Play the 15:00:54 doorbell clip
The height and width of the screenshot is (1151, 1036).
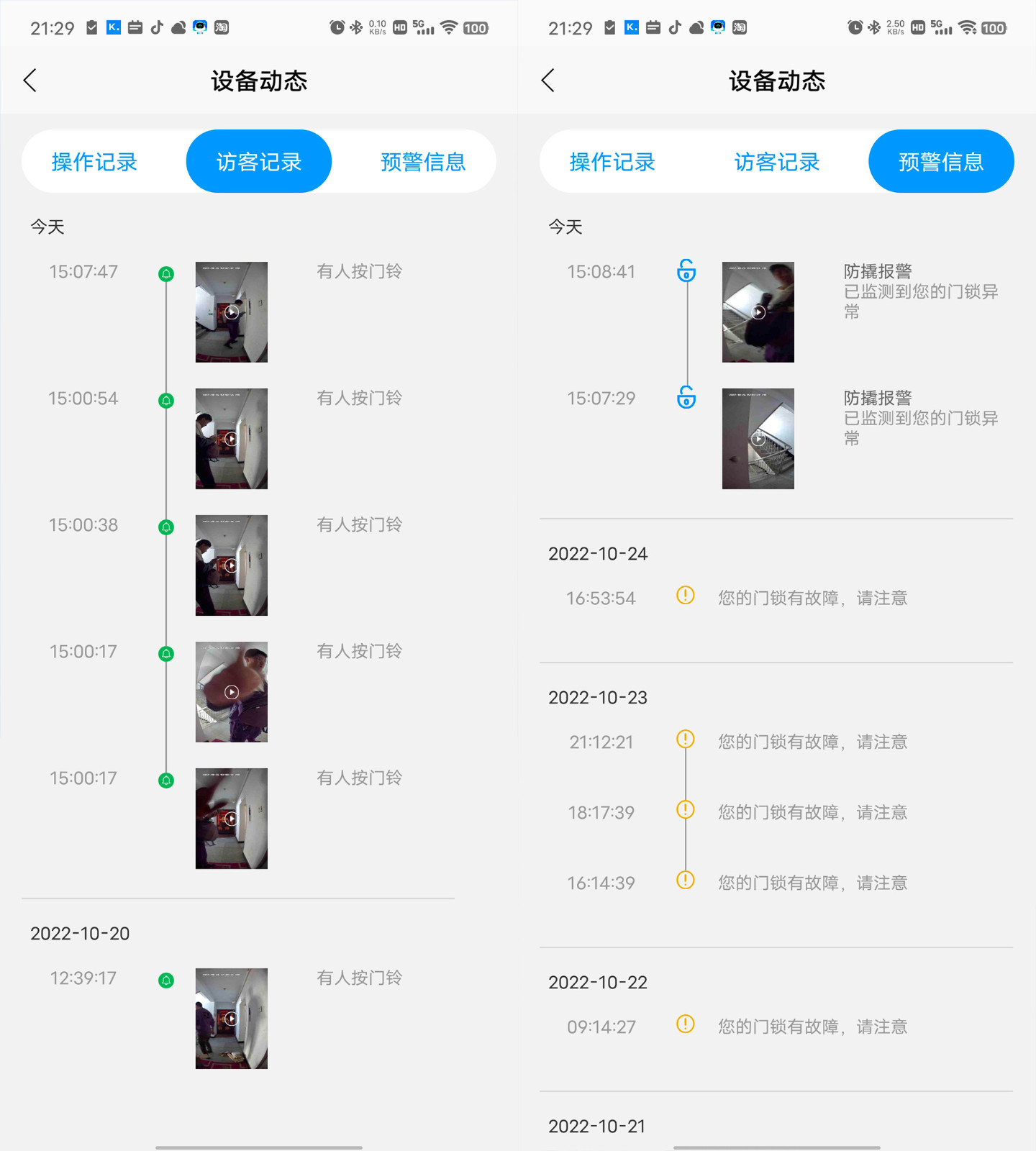tap(231, 439)
